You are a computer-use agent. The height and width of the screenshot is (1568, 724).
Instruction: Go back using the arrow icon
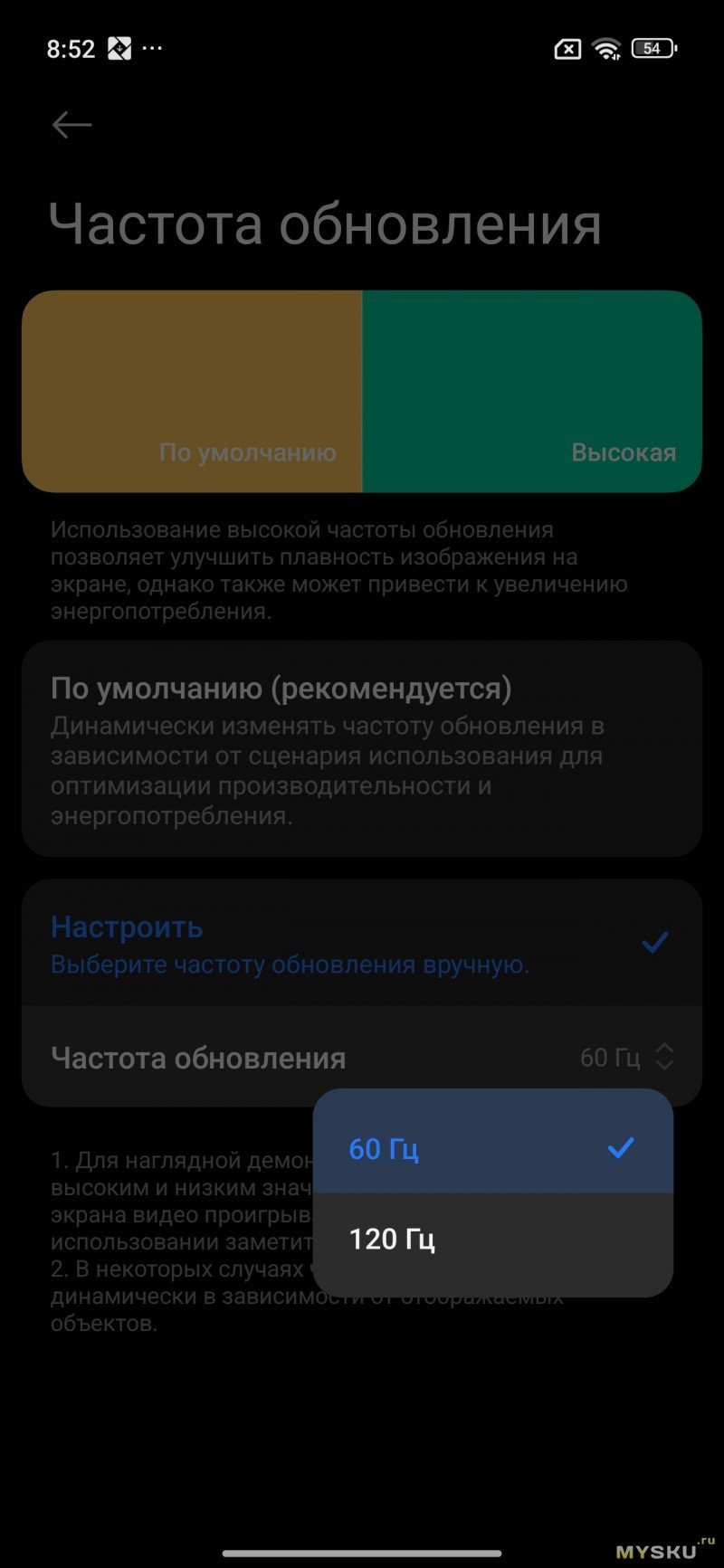72,125
